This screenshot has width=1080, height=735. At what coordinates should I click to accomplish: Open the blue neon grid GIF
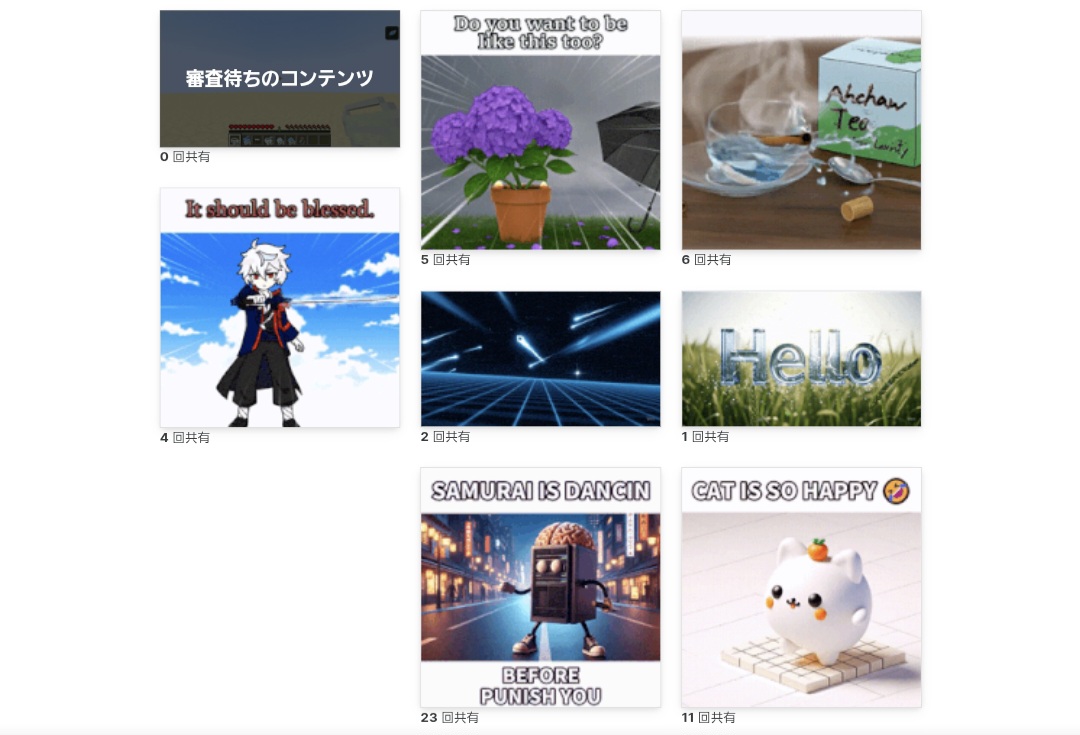pyautogui.click(x=540, y=358)
